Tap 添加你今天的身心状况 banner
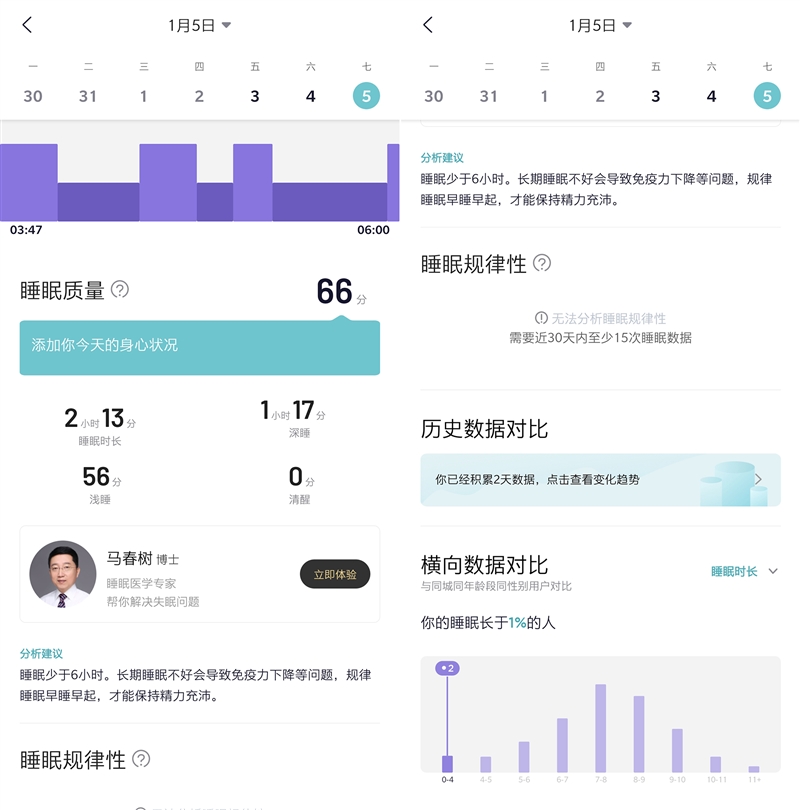This screenshot has height=810, width=800. pyautogui.click(x=199, y=346)
